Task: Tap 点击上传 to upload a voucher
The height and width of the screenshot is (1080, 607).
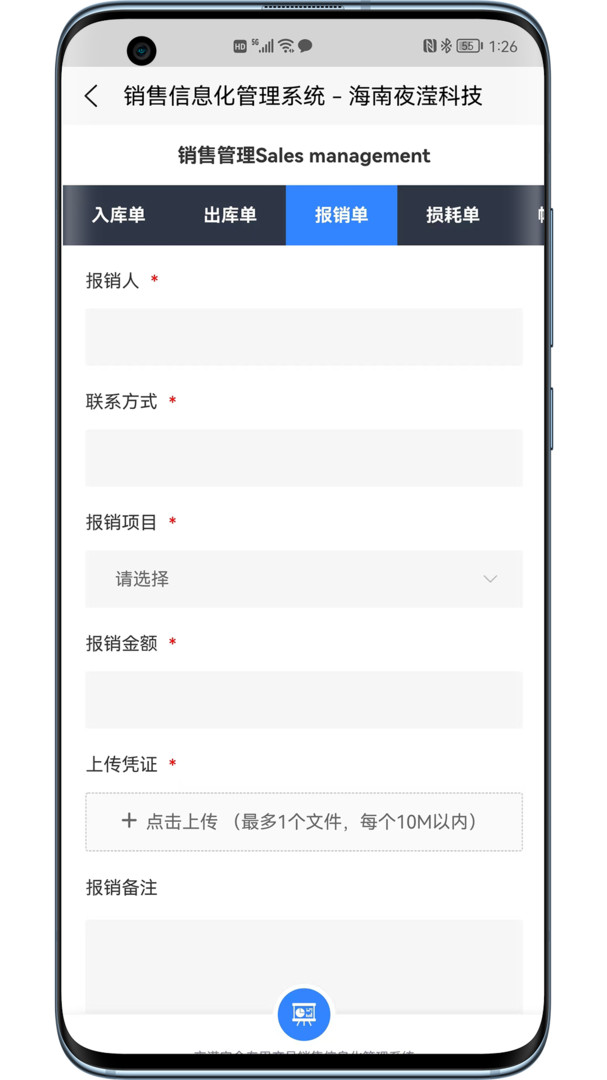Action: [303, 822]
